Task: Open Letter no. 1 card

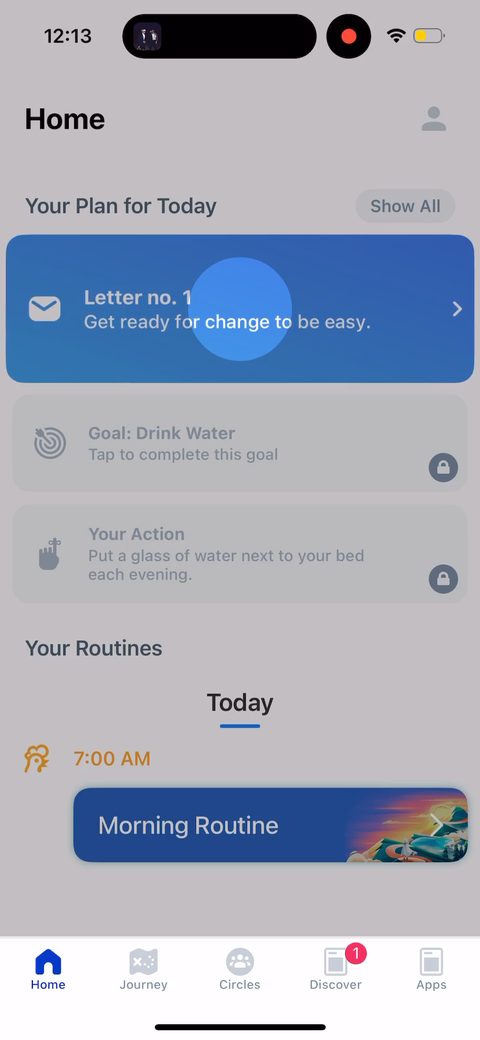Action: (x=240, y=308)
